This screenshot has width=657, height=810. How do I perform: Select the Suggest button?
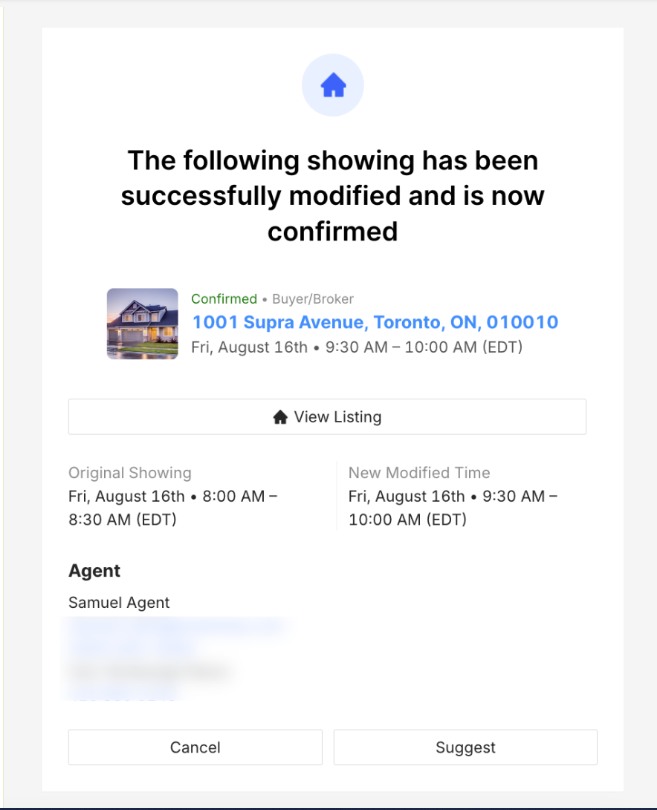coord(465,747)
